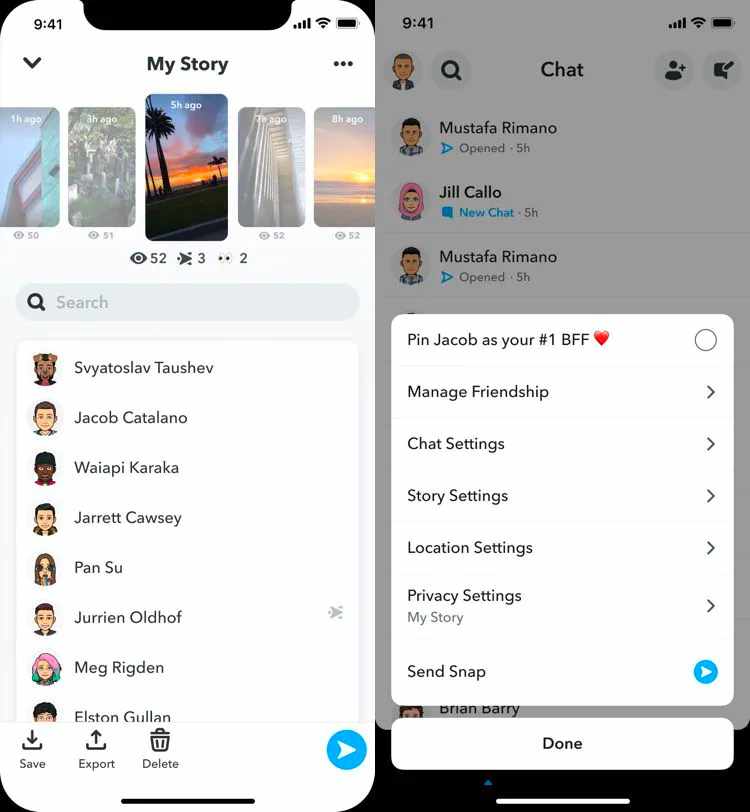The width and height of the screenshot is (750, 812).
Task: Select Waiapi Karaka in the viewers list
Action: pos(126,468)
